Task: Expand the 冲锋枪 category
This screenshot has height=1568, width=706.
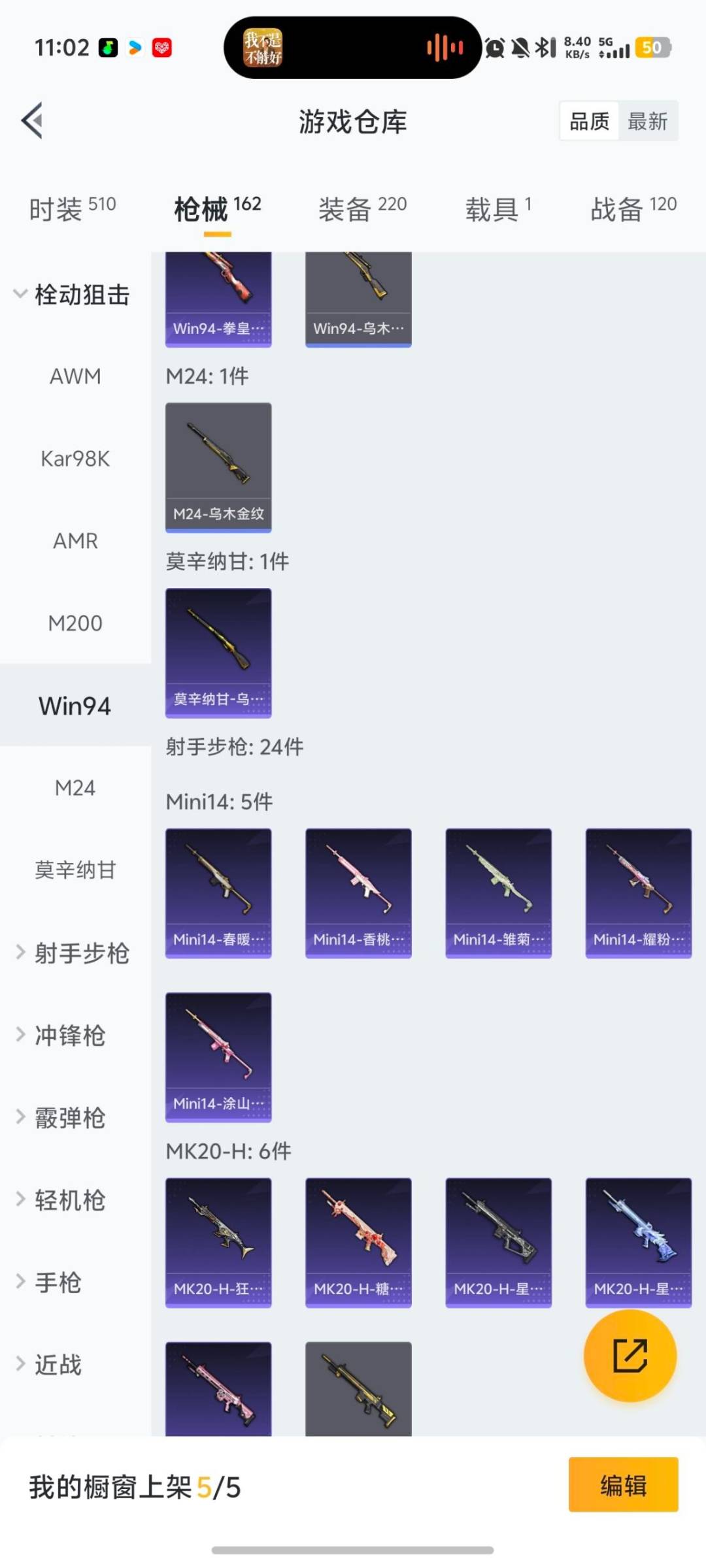Action: [x=69, y=1036]
